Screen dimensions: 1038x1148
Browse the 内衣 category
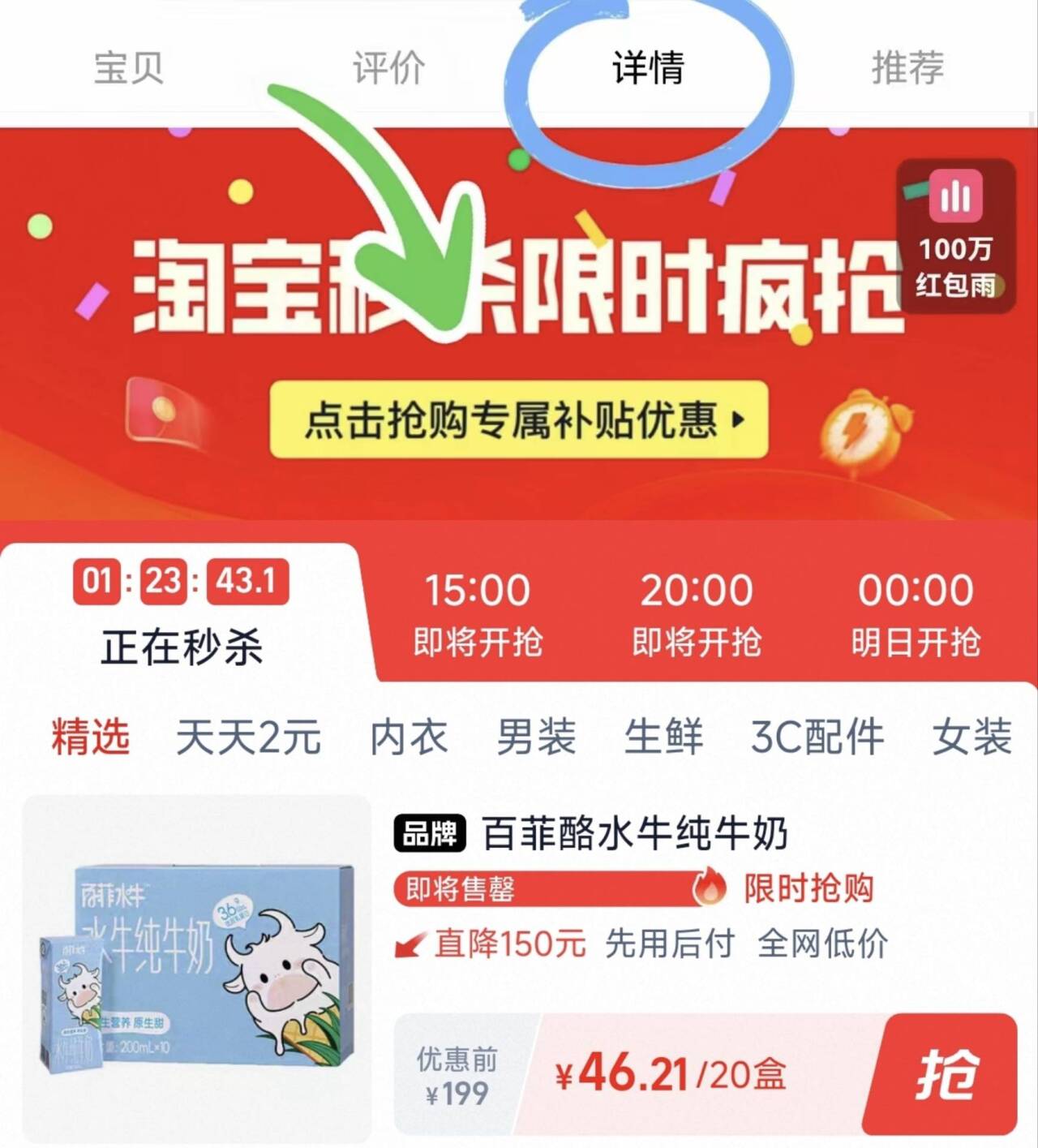(409, 737)
